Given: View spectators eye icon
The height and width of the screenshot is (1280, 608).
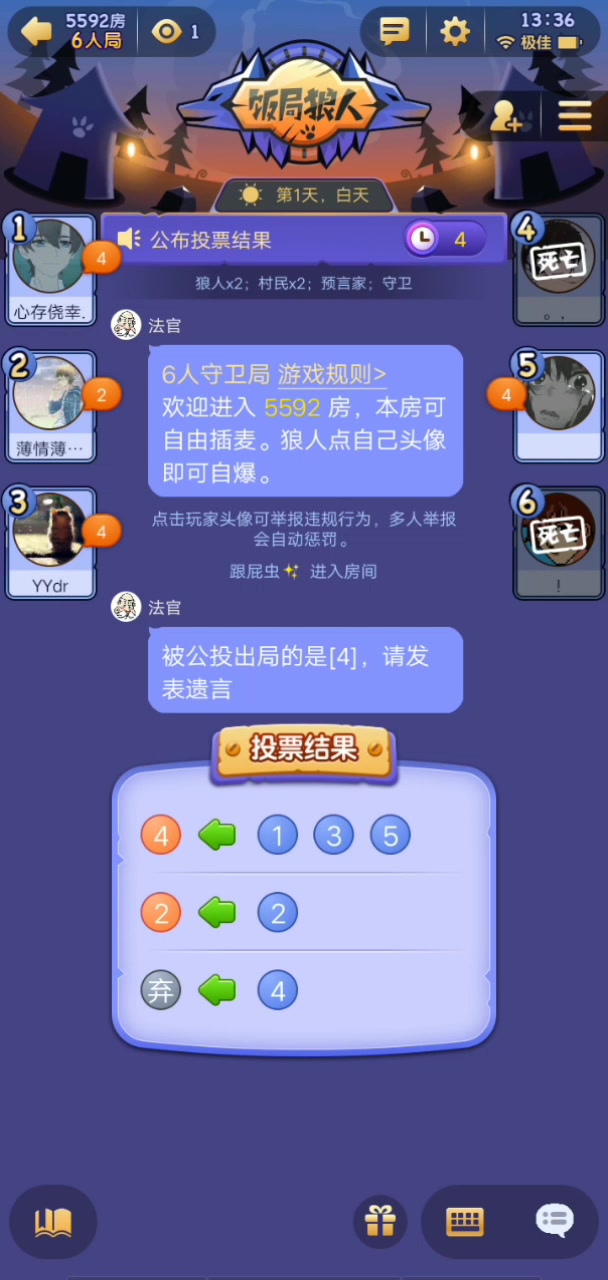Looking at the screenshot, I should (x=167, y=32).
